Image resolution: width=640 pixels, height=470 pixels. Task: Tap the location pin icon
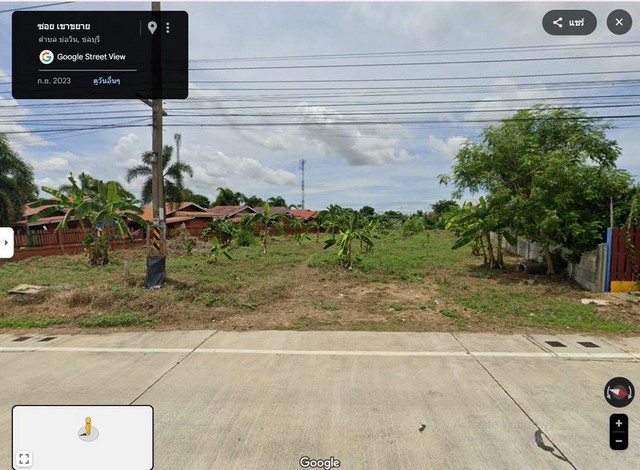[152, 28]
